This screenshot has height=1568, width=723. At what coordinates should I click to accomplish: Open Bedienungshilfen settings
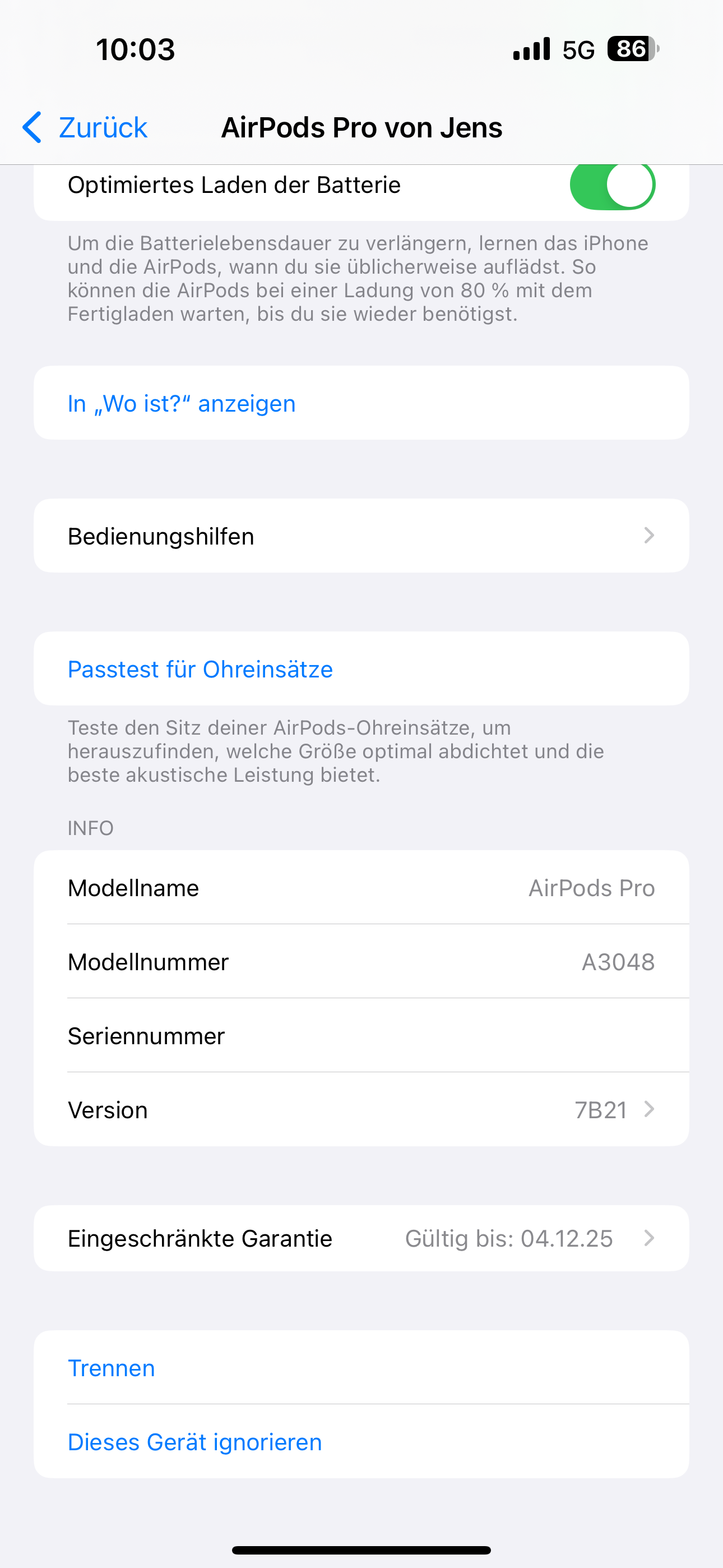(x=360, y=536)
